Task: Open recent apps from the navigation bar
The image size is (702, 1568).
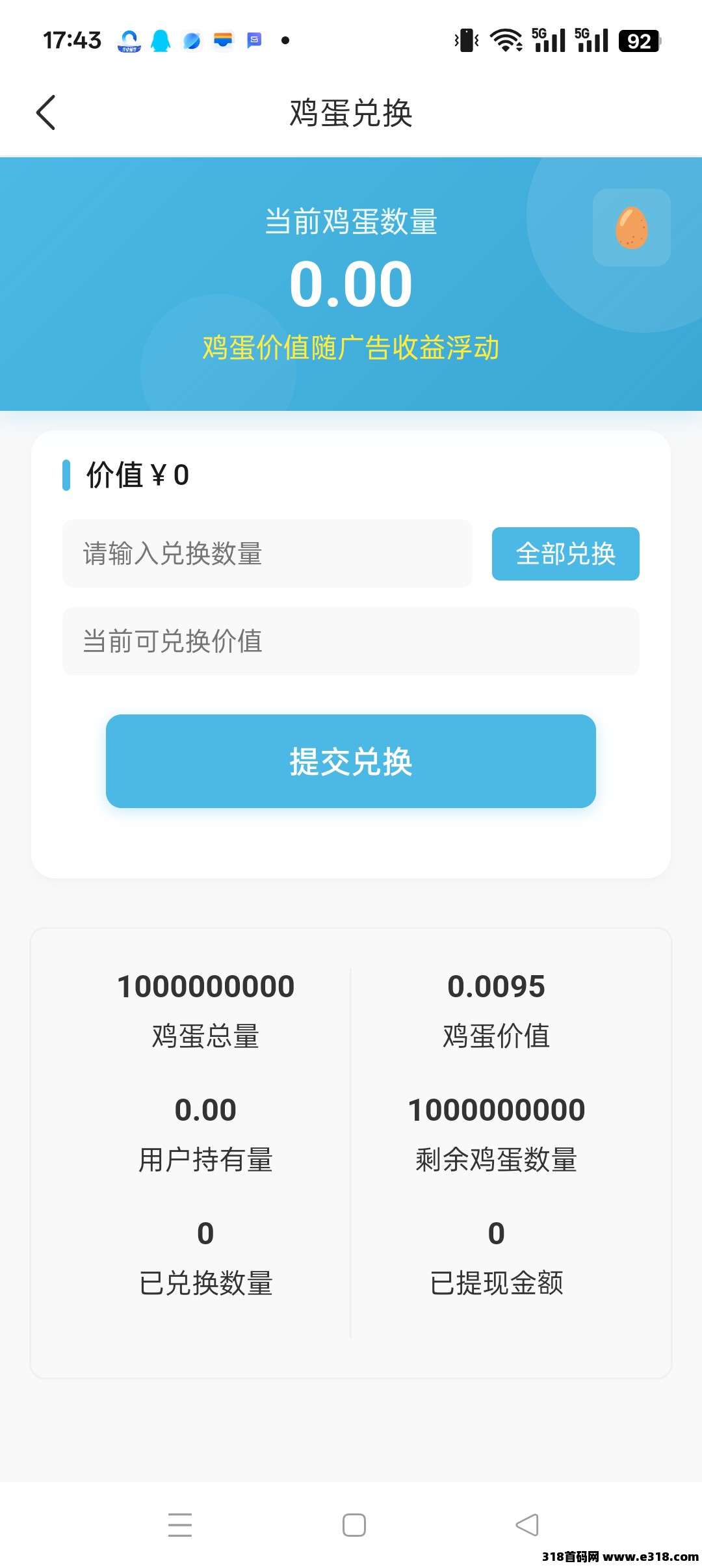Action: [x=180, y=1524]
